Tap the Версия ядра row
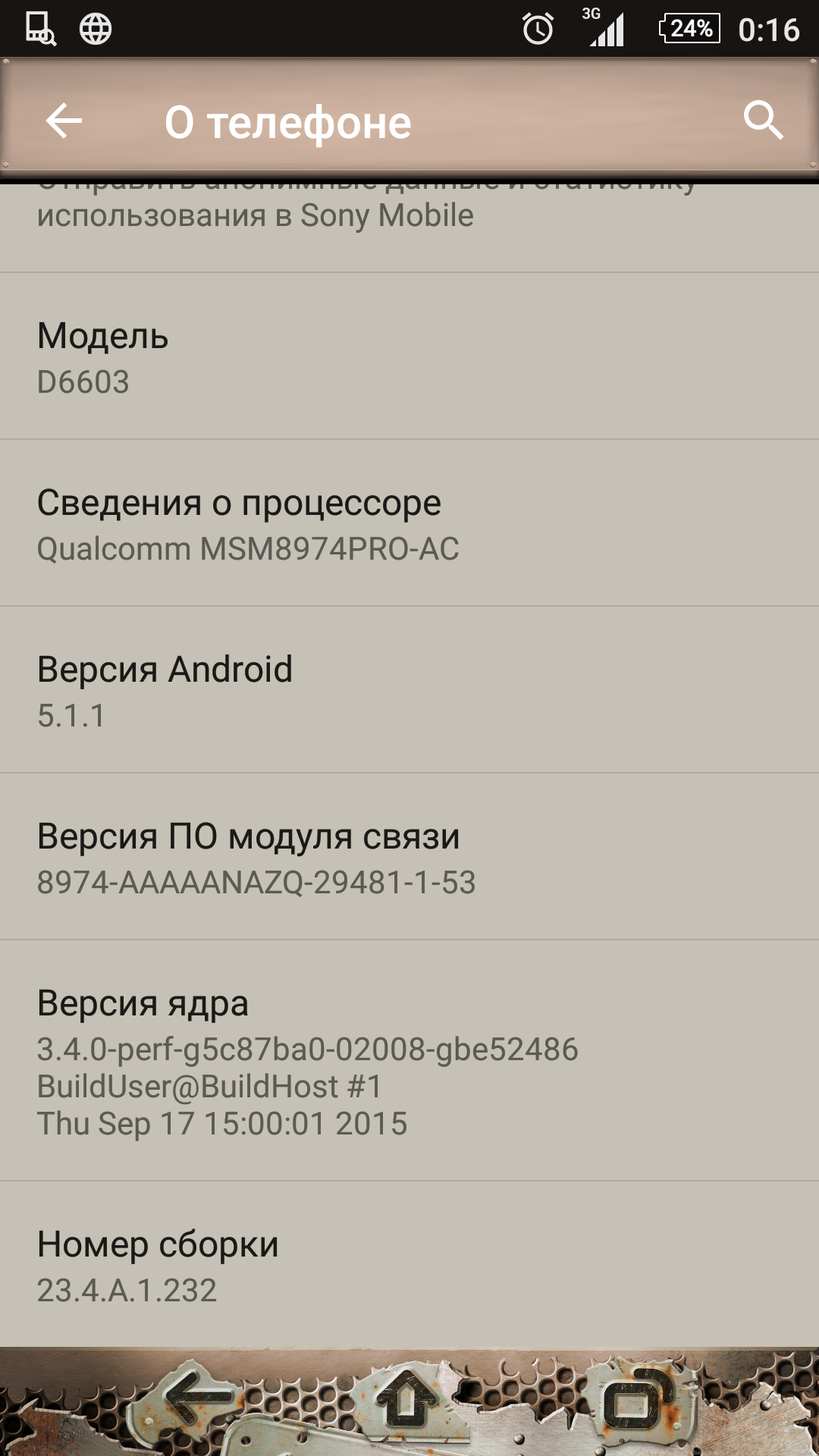Viewport: 819px width, 1456px height. (409, 1060)
